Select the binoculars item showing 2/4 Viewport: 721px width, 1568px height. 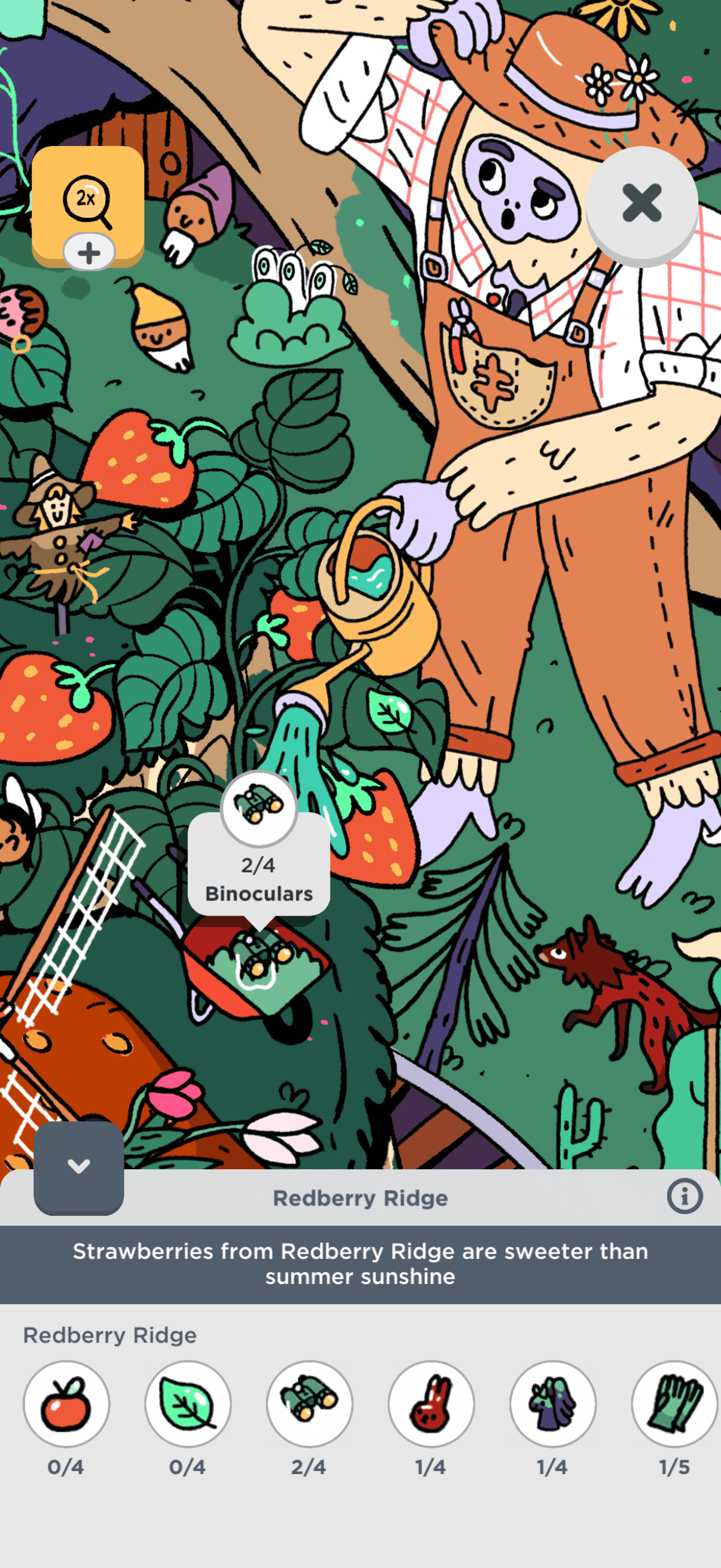point(309,1403)
